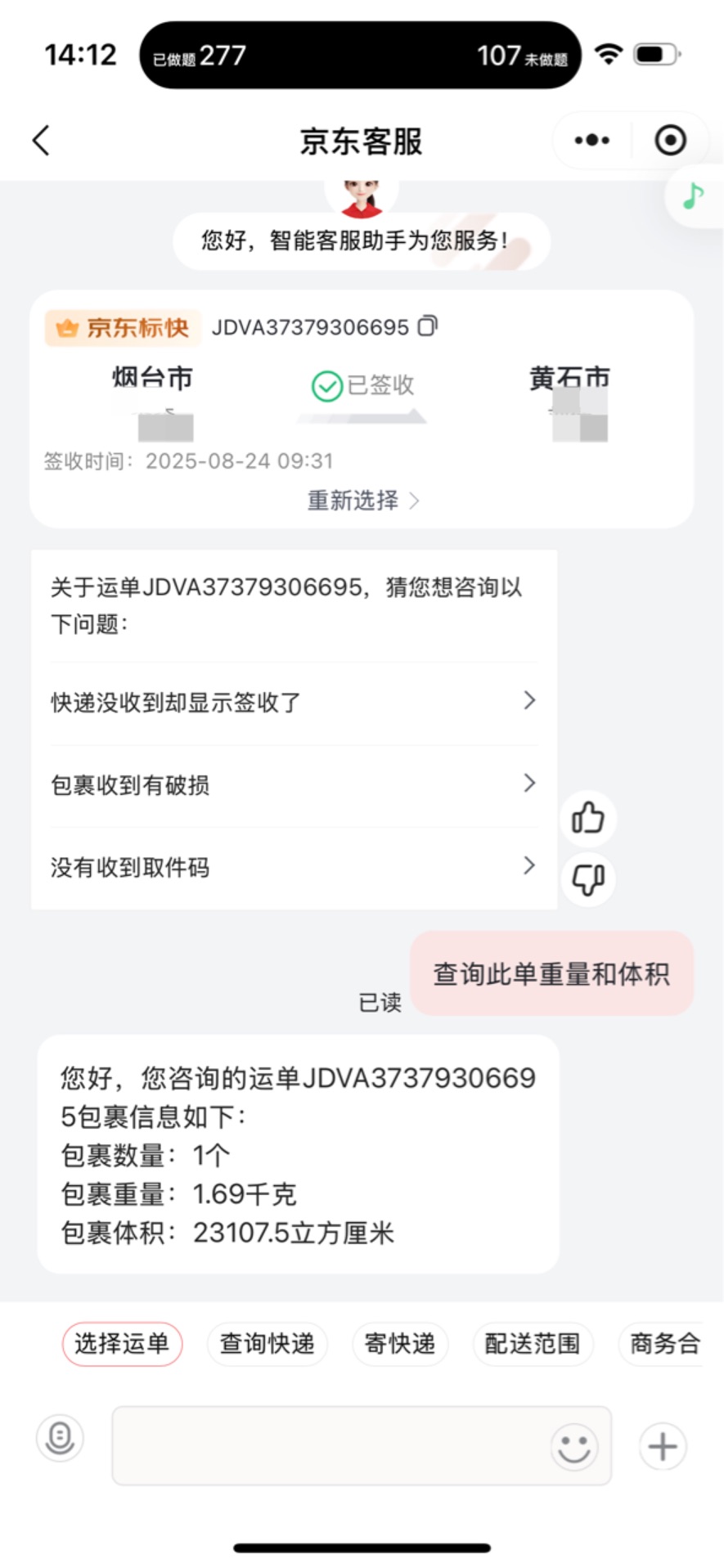Open 快递没收到却显示签收了 question

[x=293, y=702]
